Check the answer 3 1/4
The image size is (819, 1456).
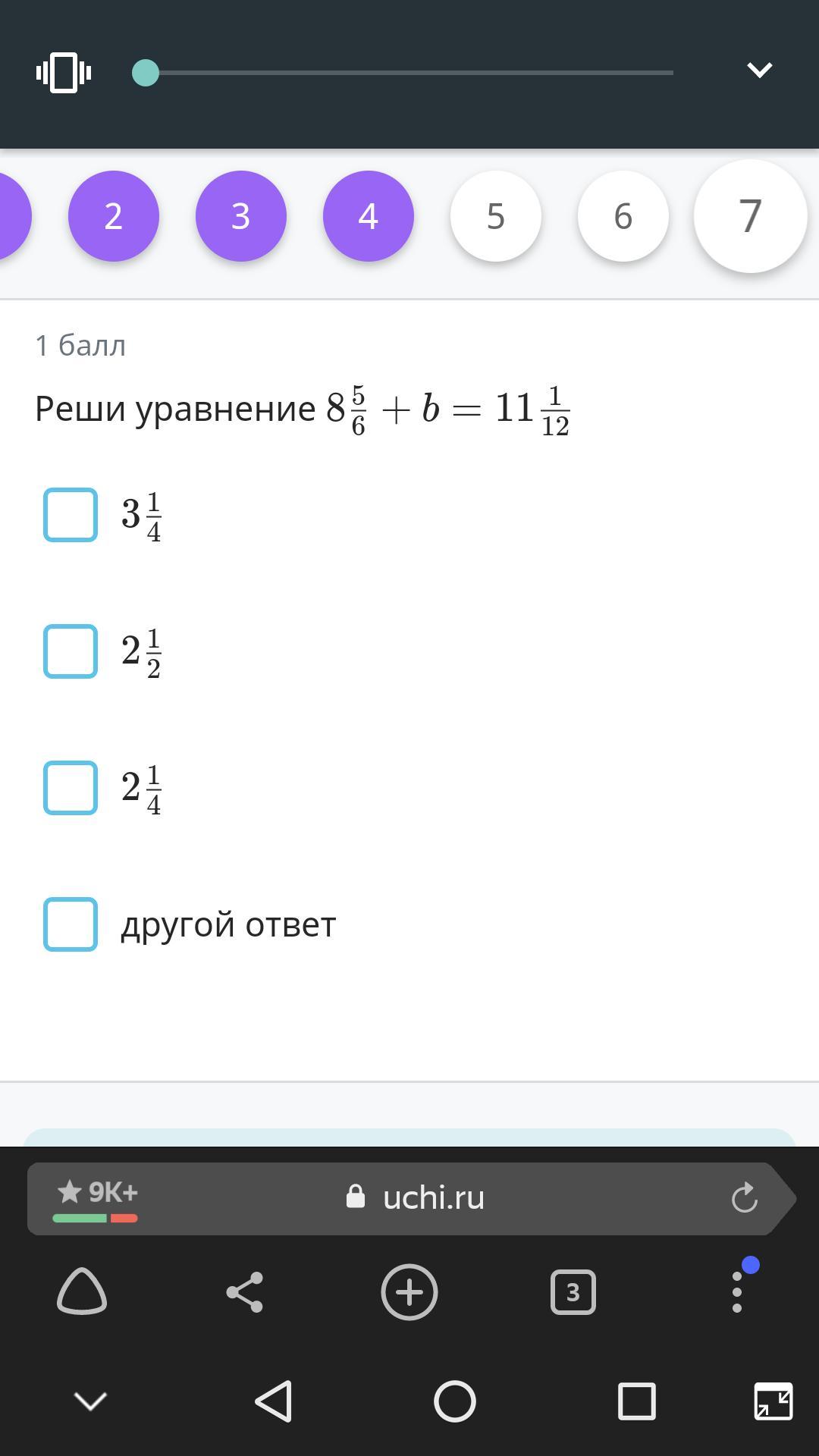(x=71, y=515)
